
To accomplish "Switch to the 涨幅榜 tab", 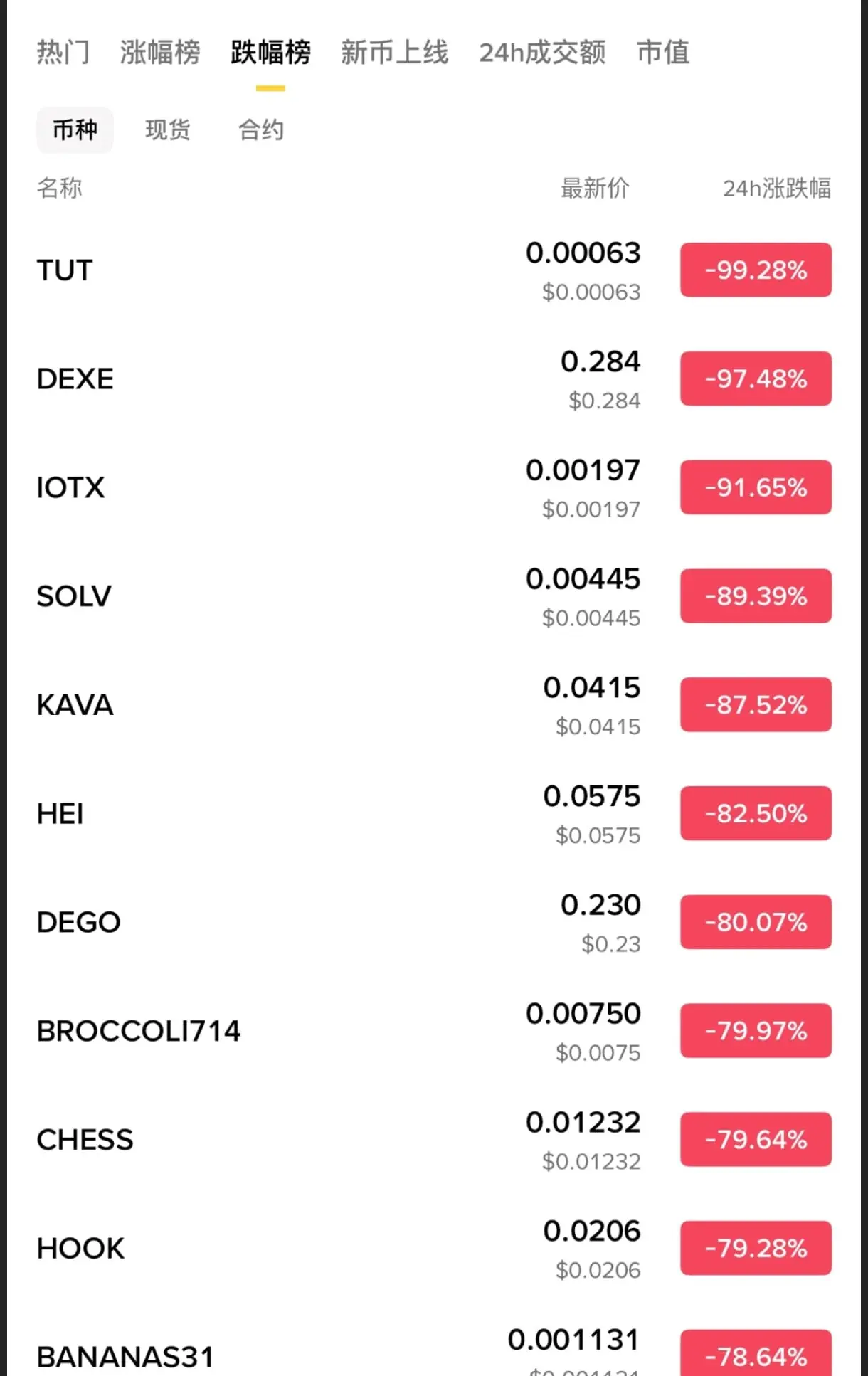I will (x=160, y=53).
